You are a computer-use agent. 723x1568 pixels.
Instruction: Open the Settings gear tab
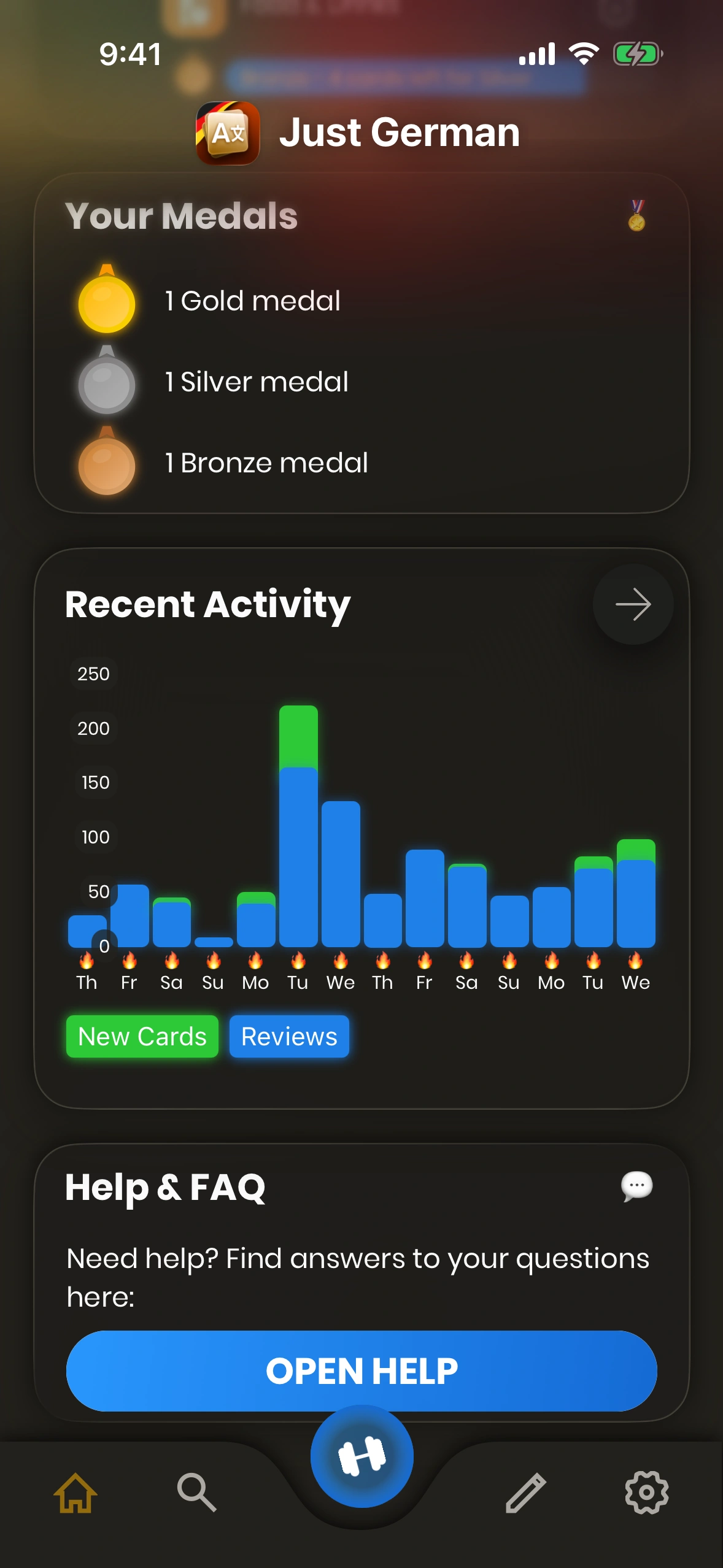pyautogui.click(x=646, y=1493)
